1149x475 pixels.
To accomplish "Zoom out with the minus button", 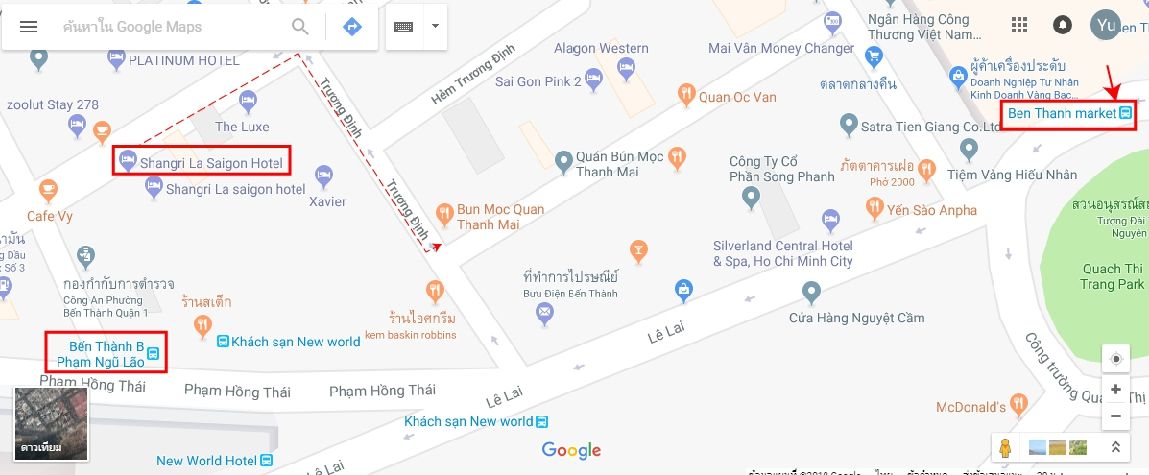I will (1116, 415).
